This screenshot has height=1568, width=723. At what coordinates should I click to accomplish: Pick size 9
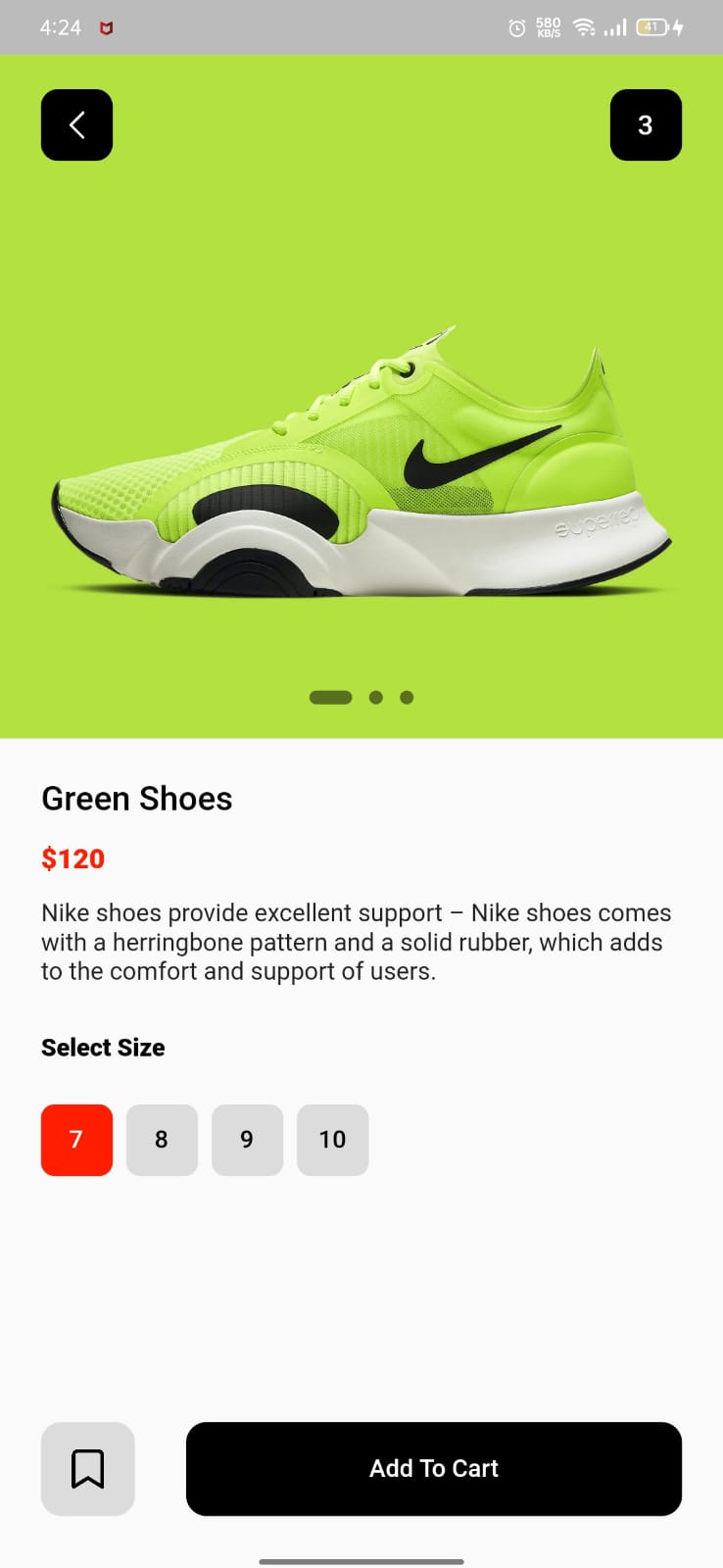click(x=247, y=1140)
